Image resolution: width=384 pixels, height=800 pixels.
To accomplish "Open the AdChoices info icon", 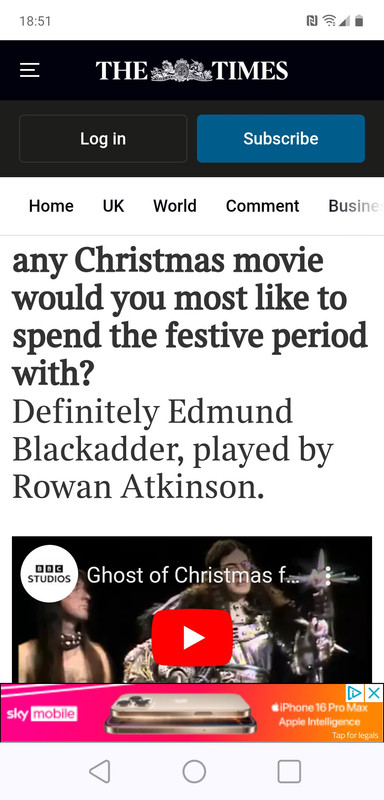I will [x=355, y=693].
